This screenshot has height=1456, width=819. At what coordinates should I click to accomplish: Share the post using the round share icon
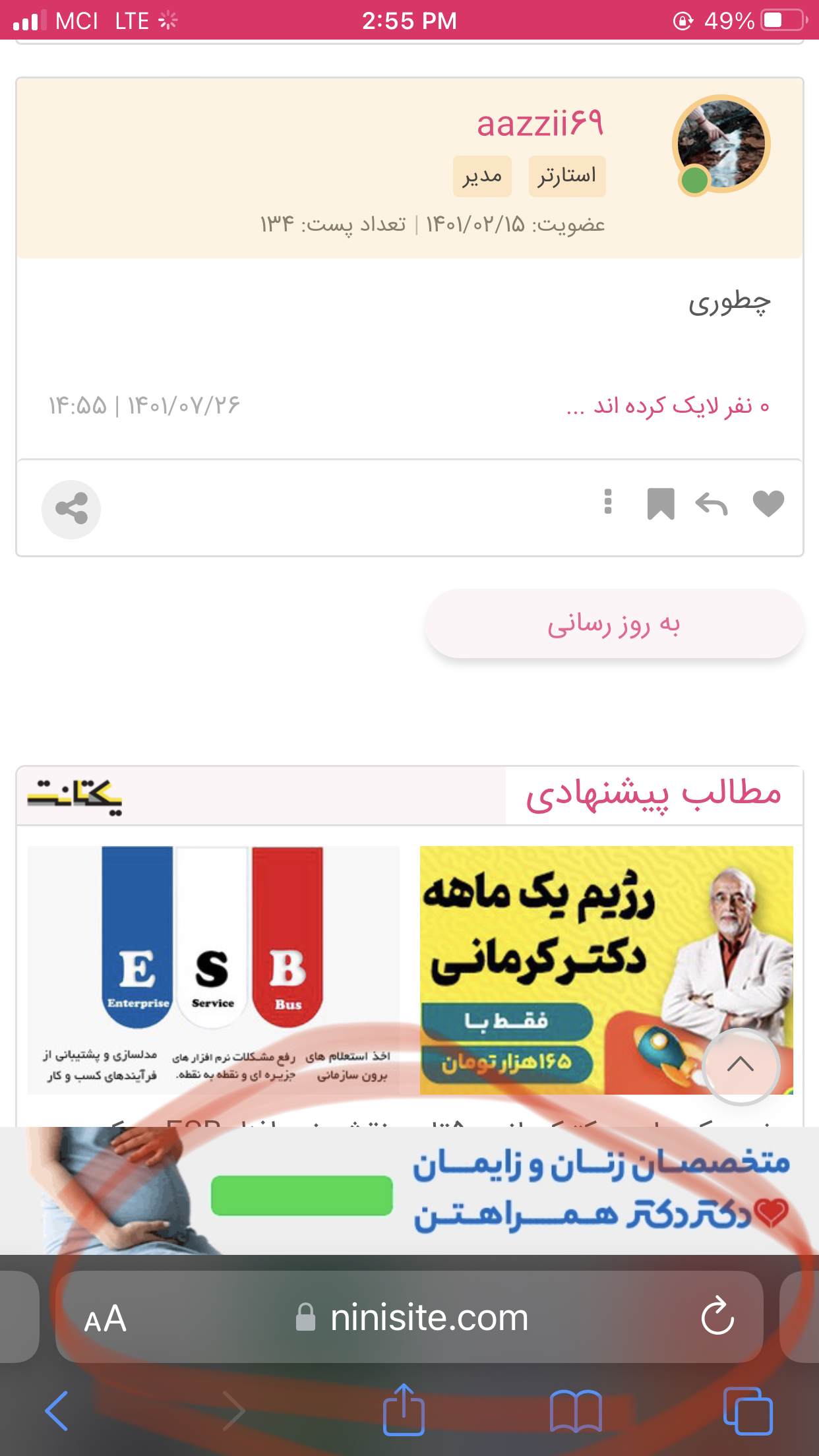point(71,509)
